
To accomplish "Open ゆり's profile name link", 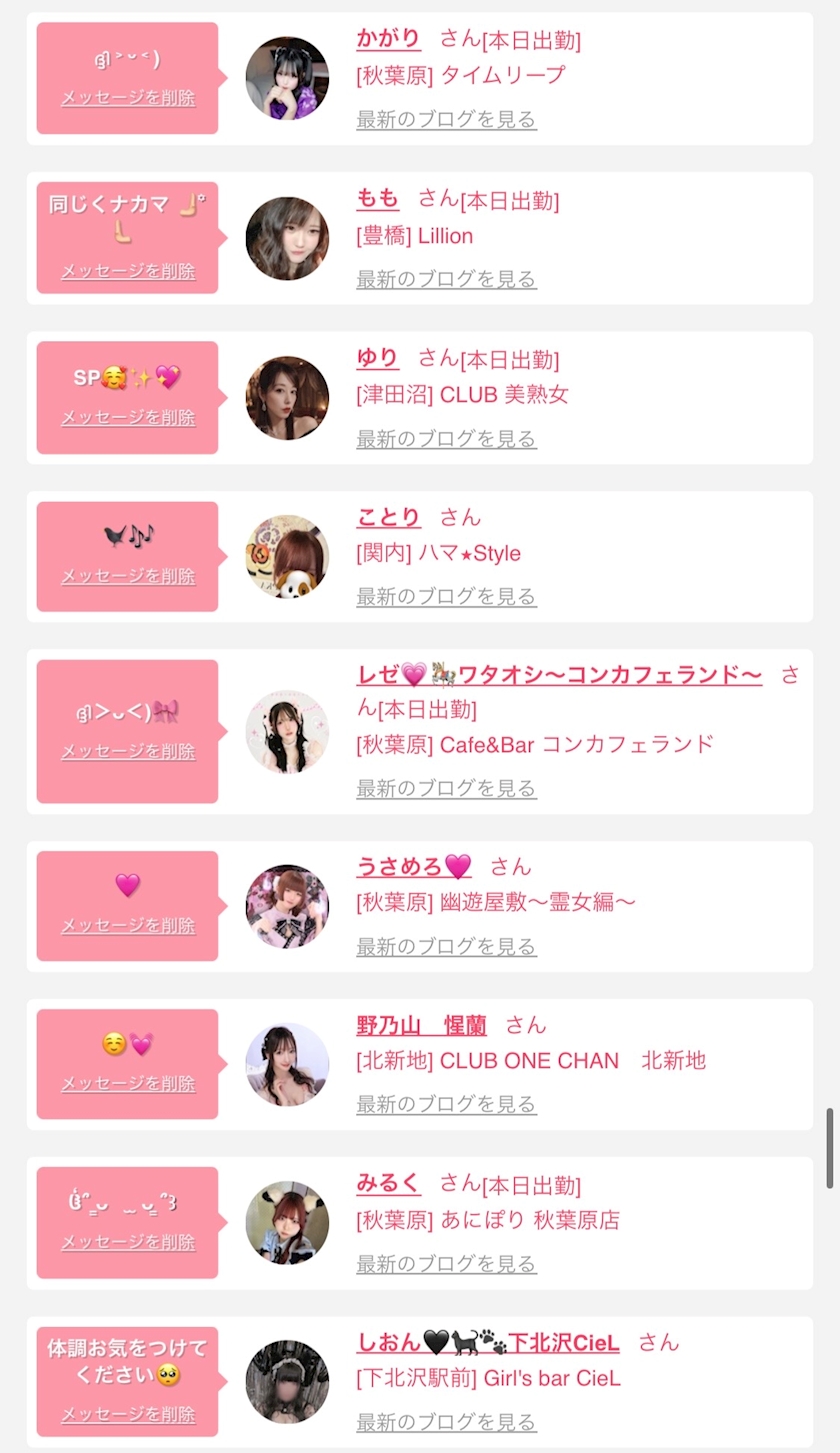I will (378, 358).
